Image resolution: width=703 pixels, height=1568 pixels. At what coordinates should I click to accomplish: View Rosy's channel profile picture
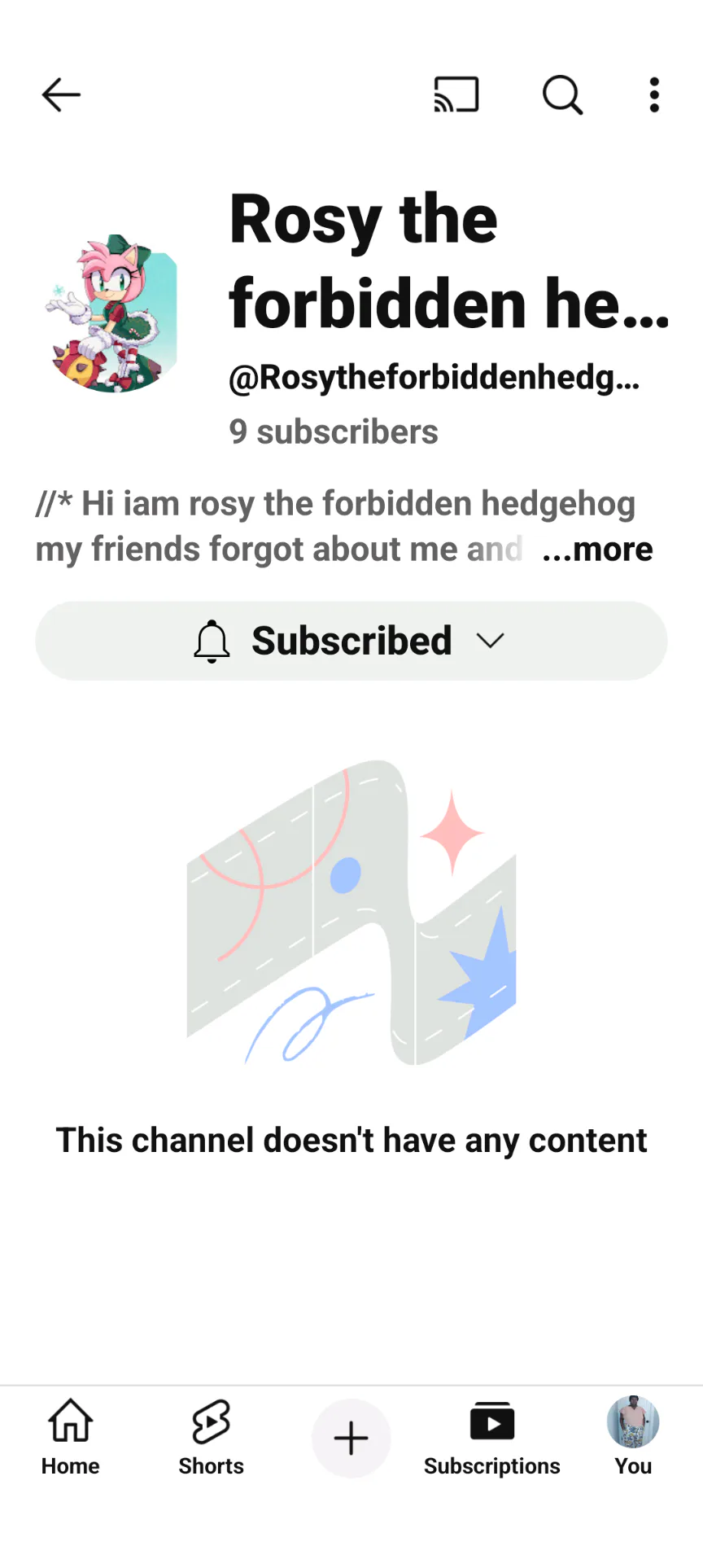(111, 313)
